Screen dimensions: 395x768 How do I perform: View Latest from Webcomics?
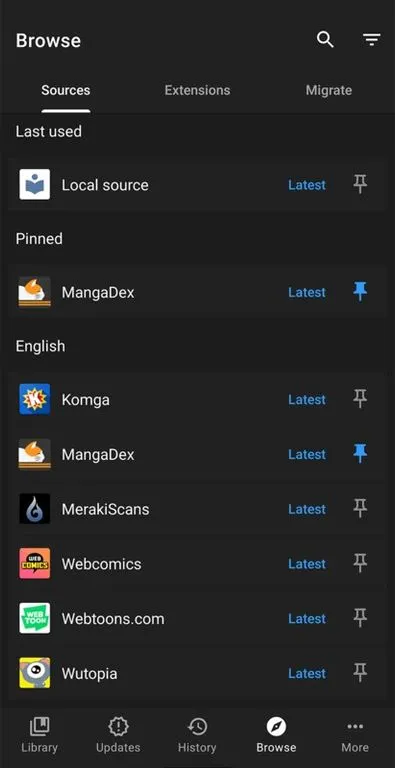[x=307, y=564]
